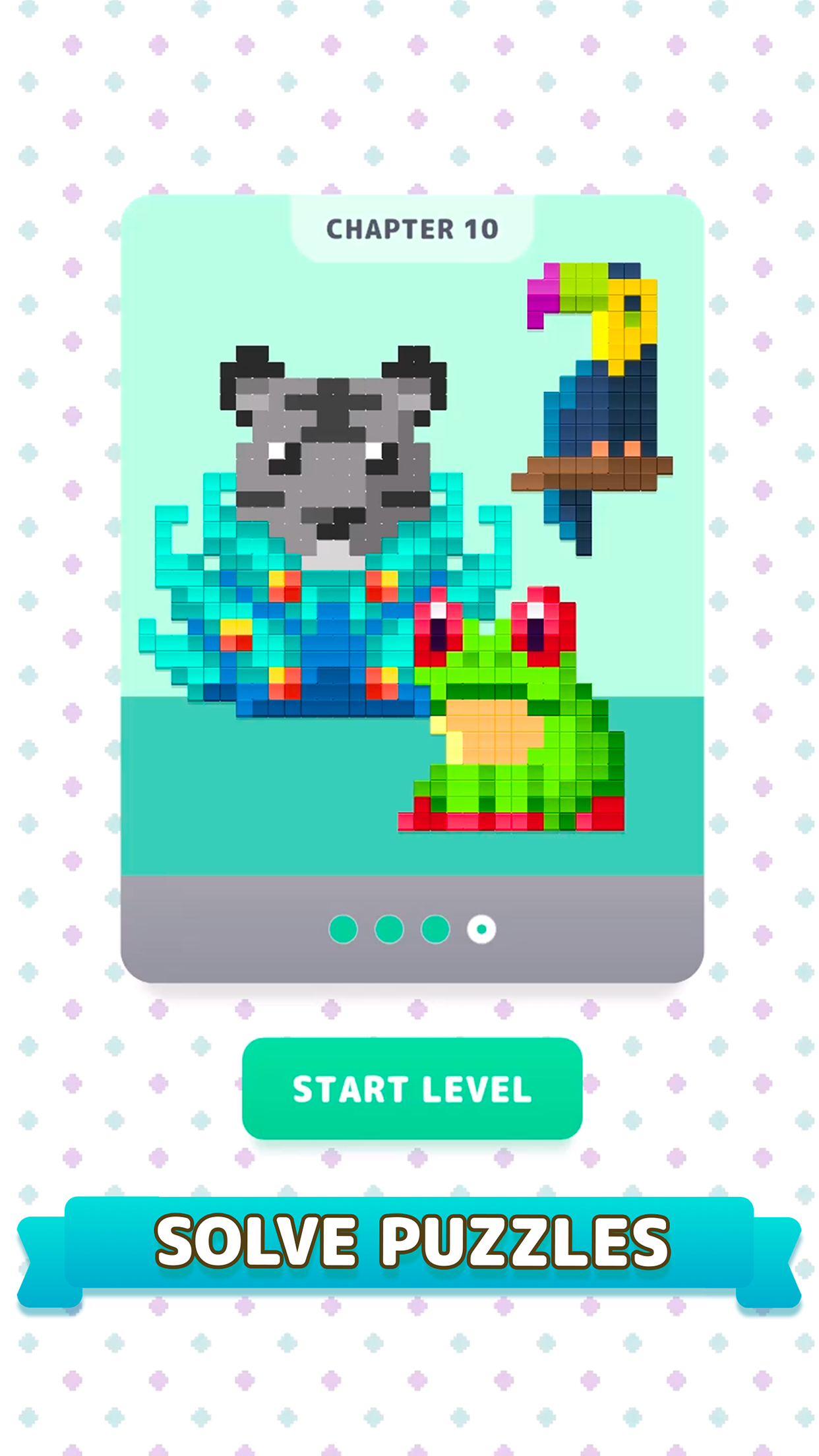
Task: Start the Chapter 10 level
Action: click(412, 1089)
